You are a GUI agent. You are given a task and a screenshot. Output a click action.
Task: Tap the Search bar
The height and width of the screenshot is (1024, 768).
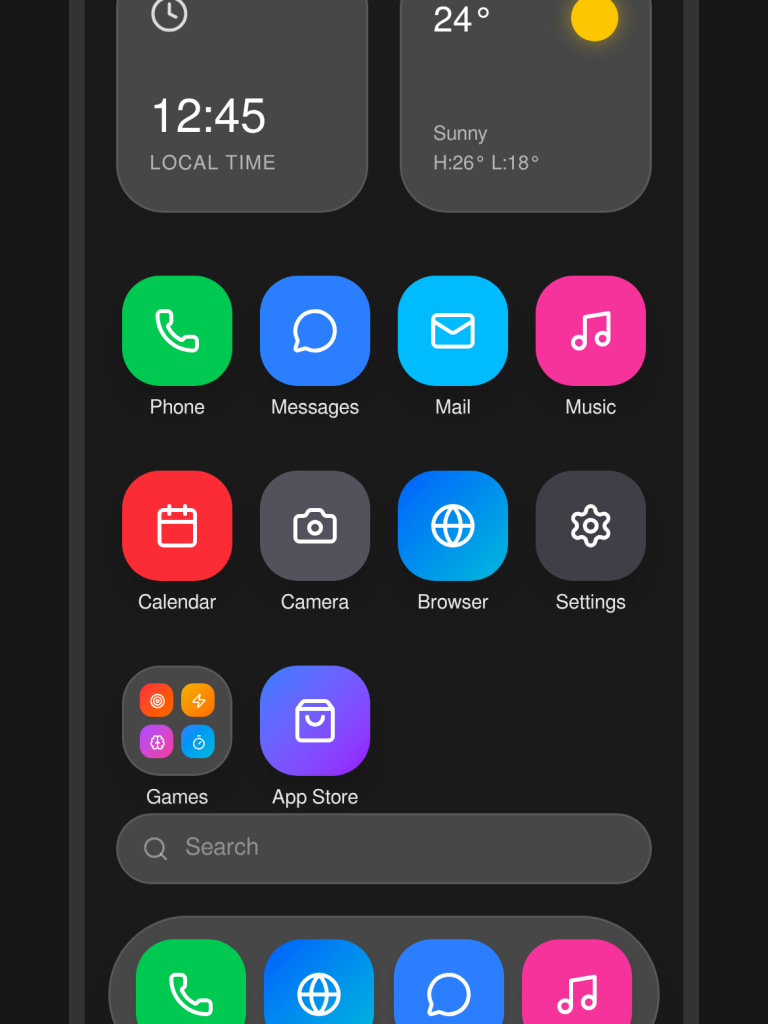pyautogui.click(x=384, y=848)
